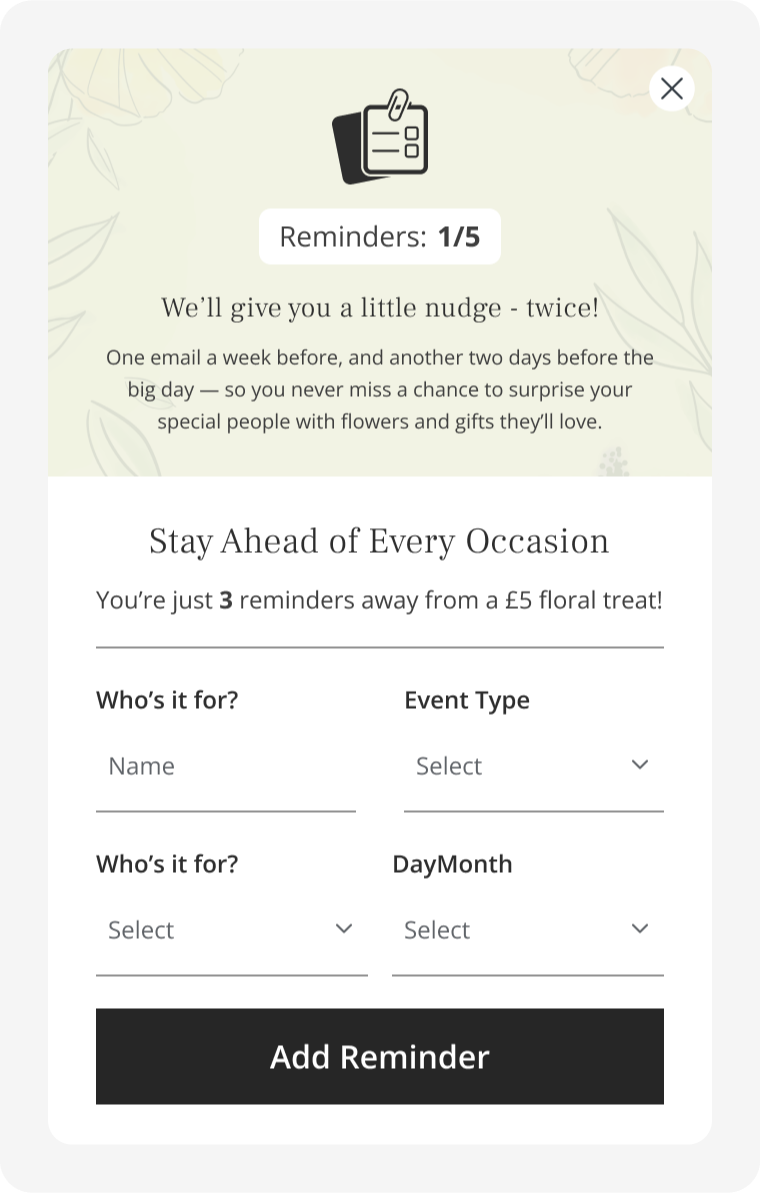This screenshot has width=760, height=1193.
Task: Click the Event Type field label
Action: pyautogui.click(x=467, y=700)
